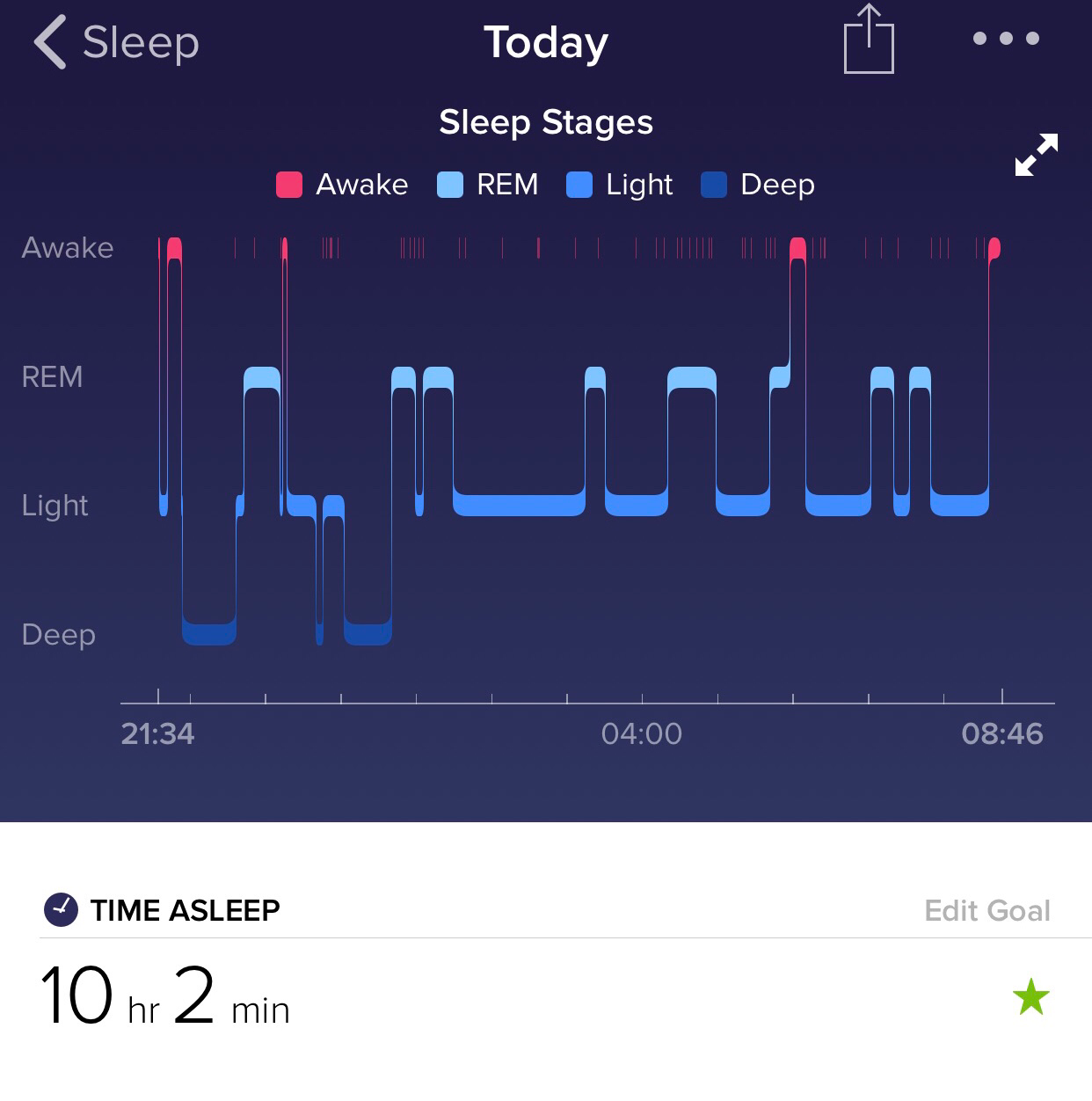Tap Edit Goal for time asleep
Viewport: 1092px width, 1101px height.
(986, 910)
